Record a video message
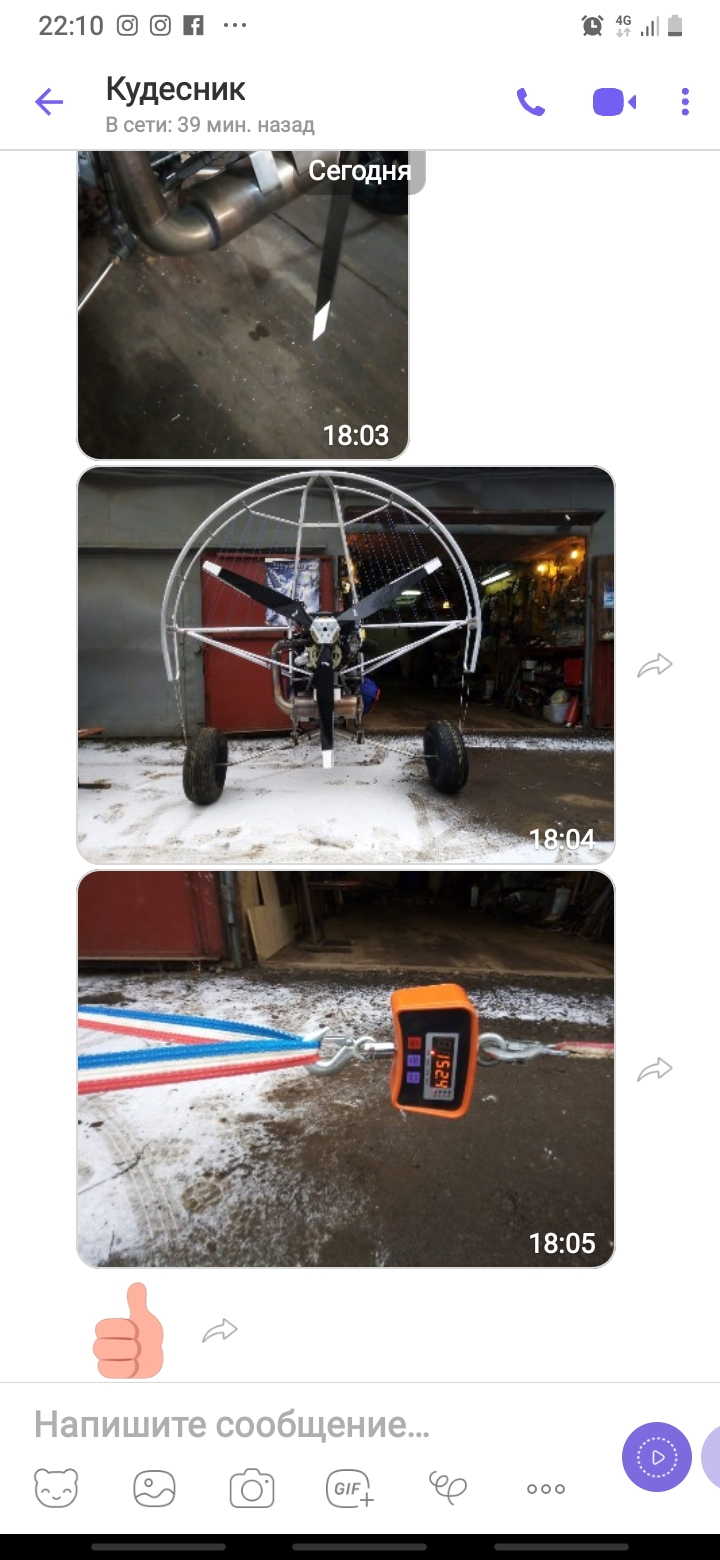Viewport: 720px width, 1560px height. tap(657, 1457)
